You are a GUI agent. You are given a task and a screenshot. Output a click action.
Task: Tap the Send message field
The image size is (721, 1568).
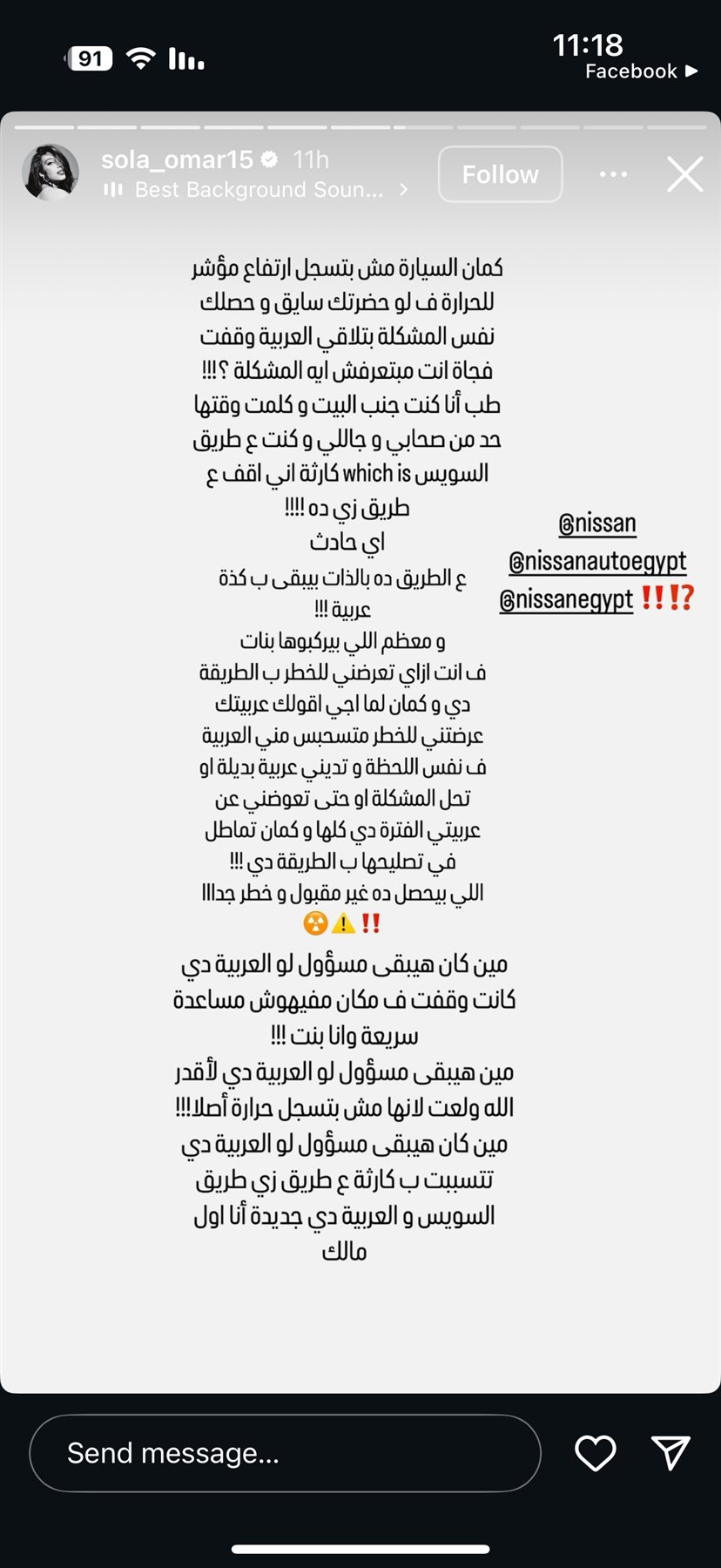(286, 1453)
